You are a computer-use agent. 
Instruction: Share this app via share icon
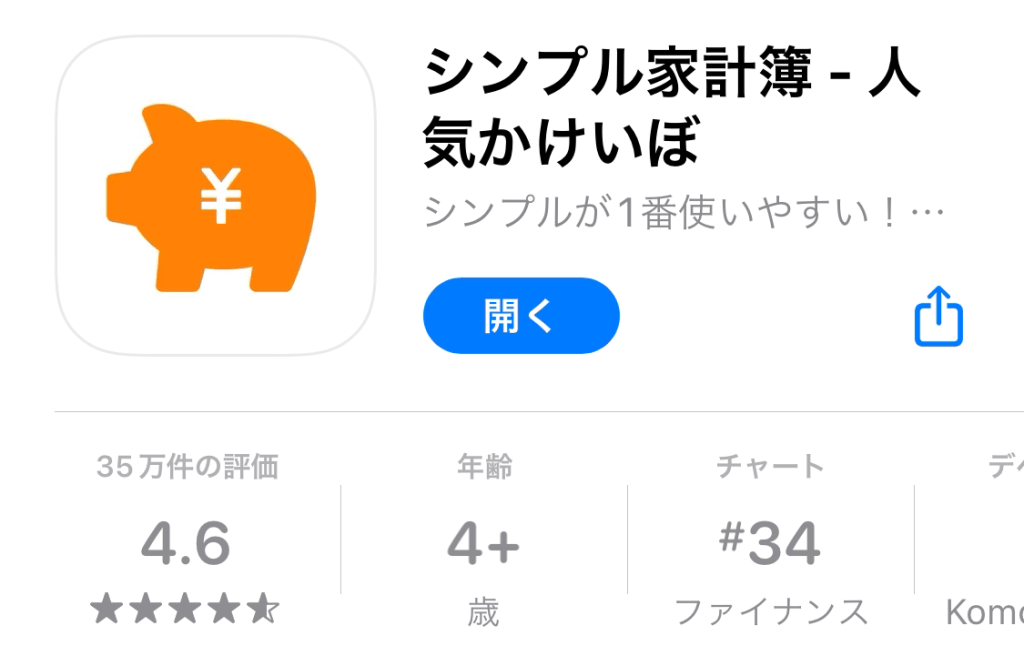(x=938, y=316)
